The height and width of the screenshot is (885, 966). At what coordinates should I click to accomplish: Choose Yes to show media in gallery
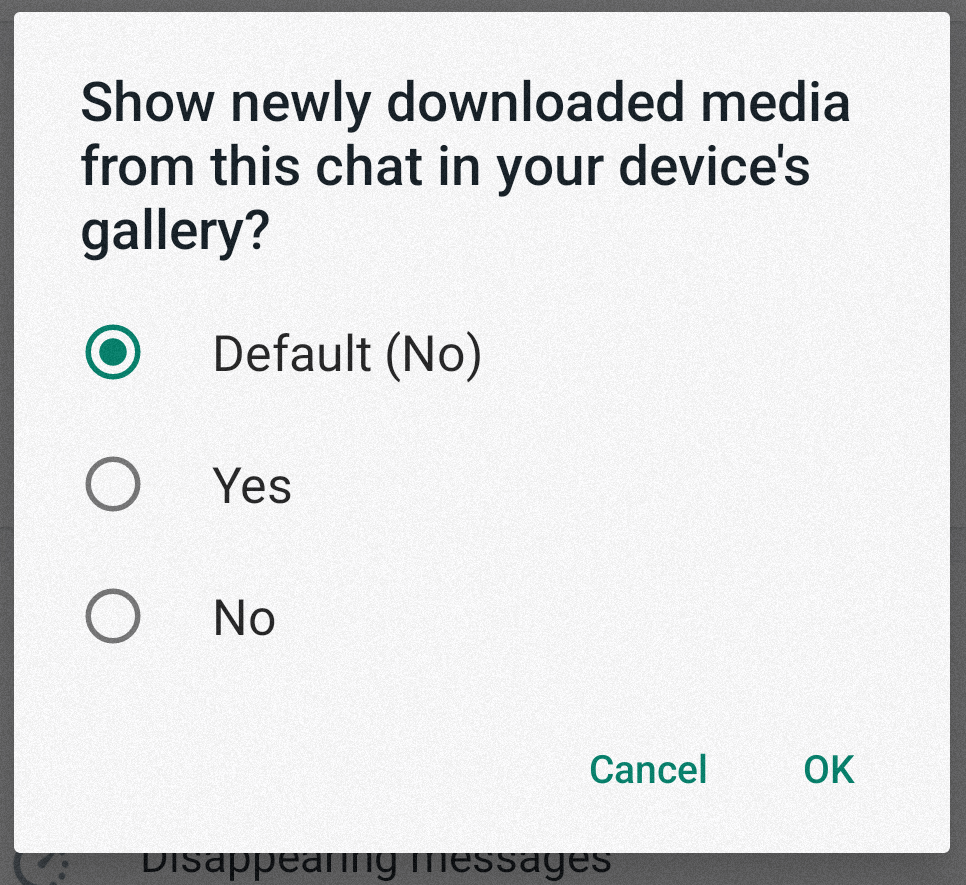click(113, 485)
